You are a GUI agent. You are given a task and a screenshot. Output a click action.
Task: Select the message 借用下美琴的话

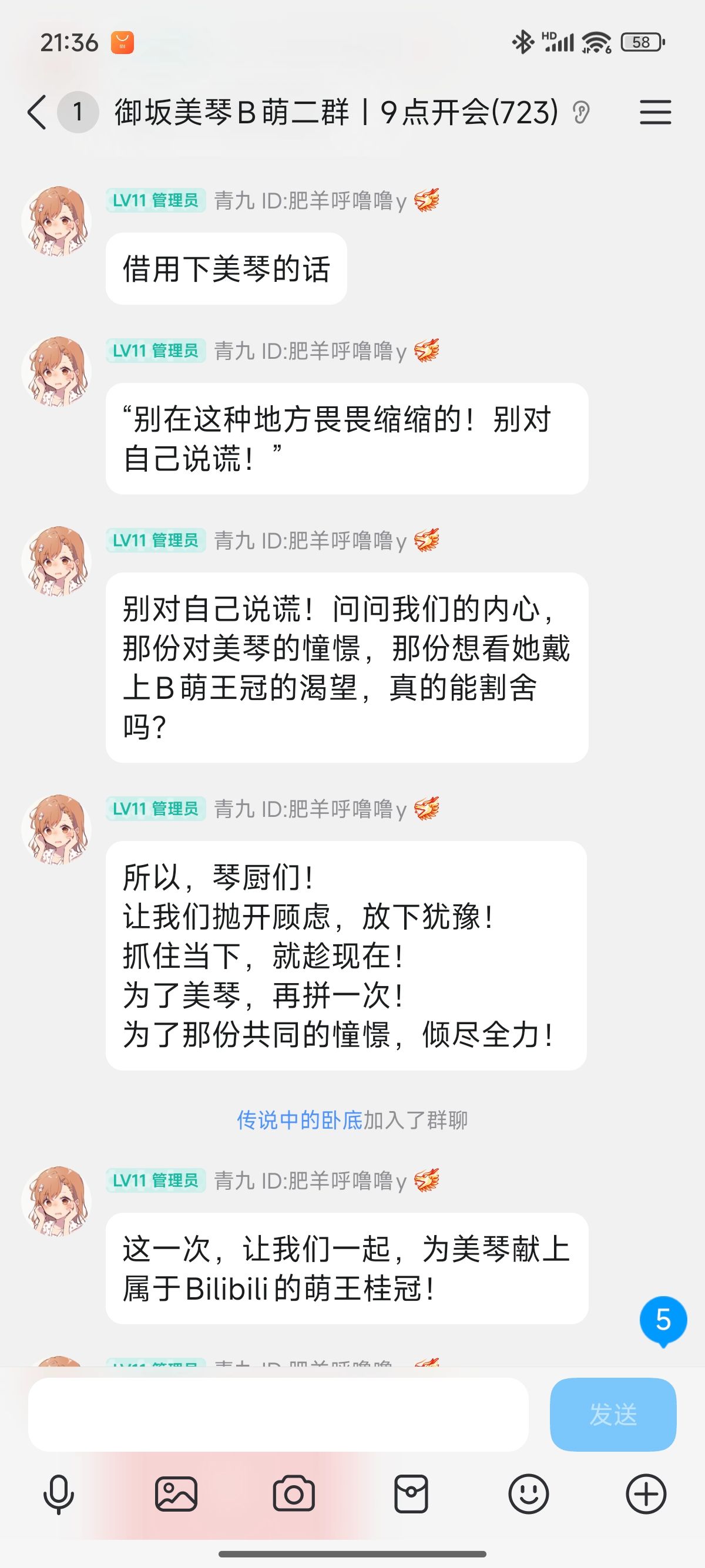pyautogui.click(x=226, y=268)
